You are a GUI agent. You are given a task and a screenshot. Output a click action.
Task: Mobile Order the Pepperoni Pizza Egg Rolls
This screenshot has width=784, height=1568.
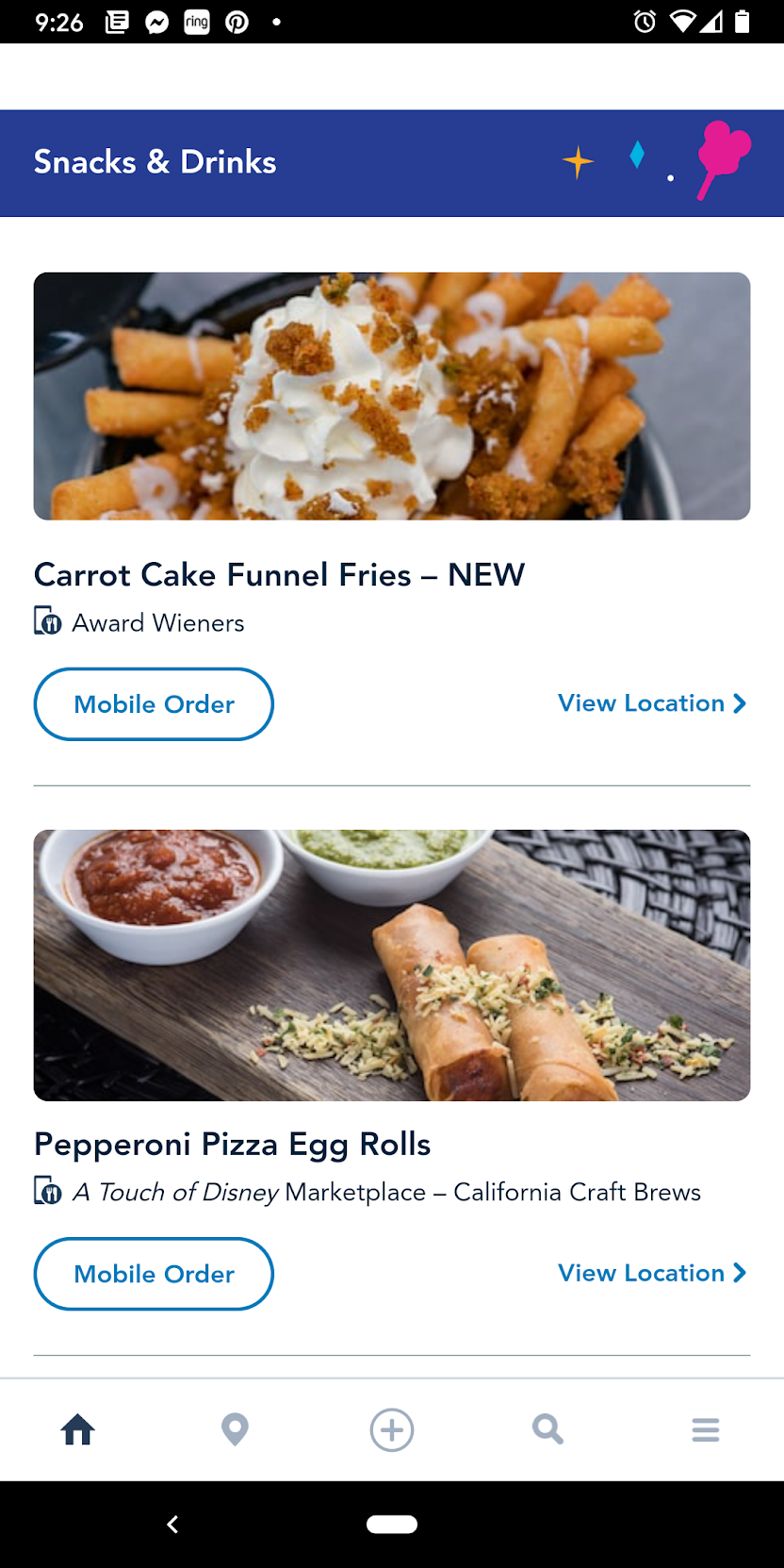(x=154, y=1274)
